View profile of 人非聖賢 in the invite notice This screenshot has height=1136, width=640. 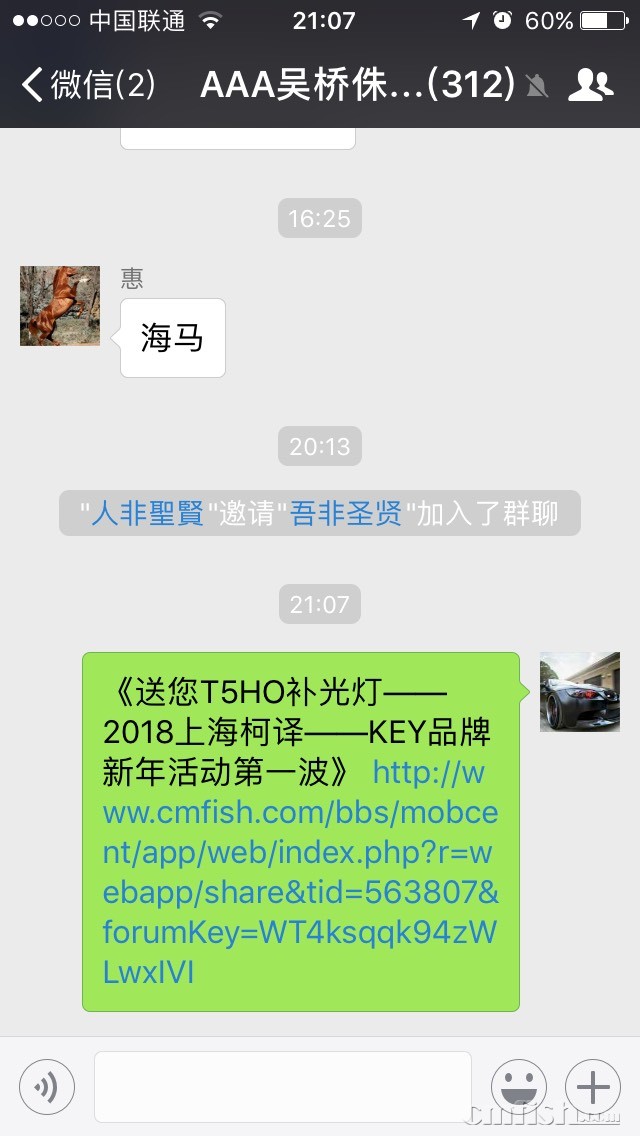(x=147, y=514)
